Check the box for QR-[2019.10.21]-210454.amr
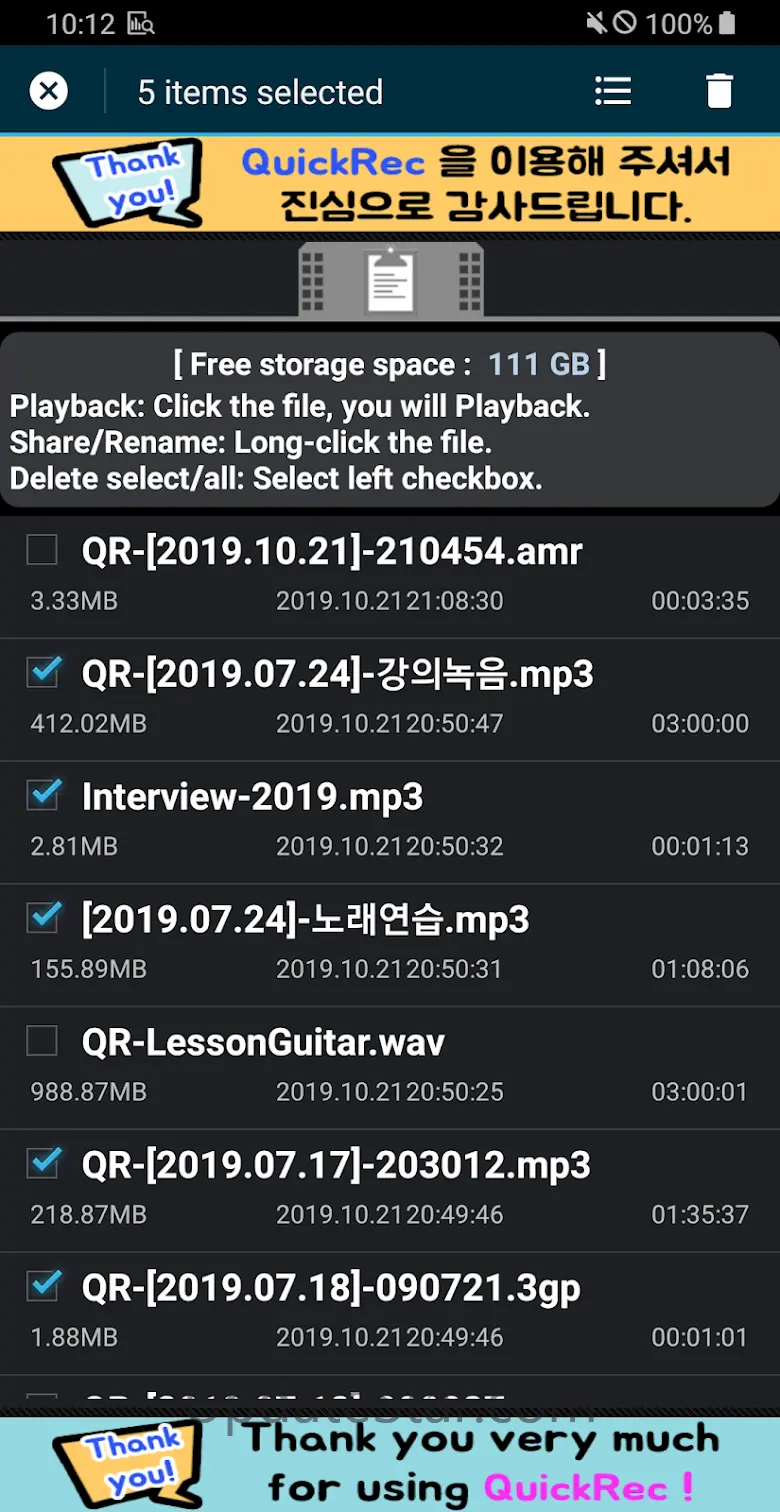Image resolution: width=780 pixels, height=1512 pixels. click(42, 549)
